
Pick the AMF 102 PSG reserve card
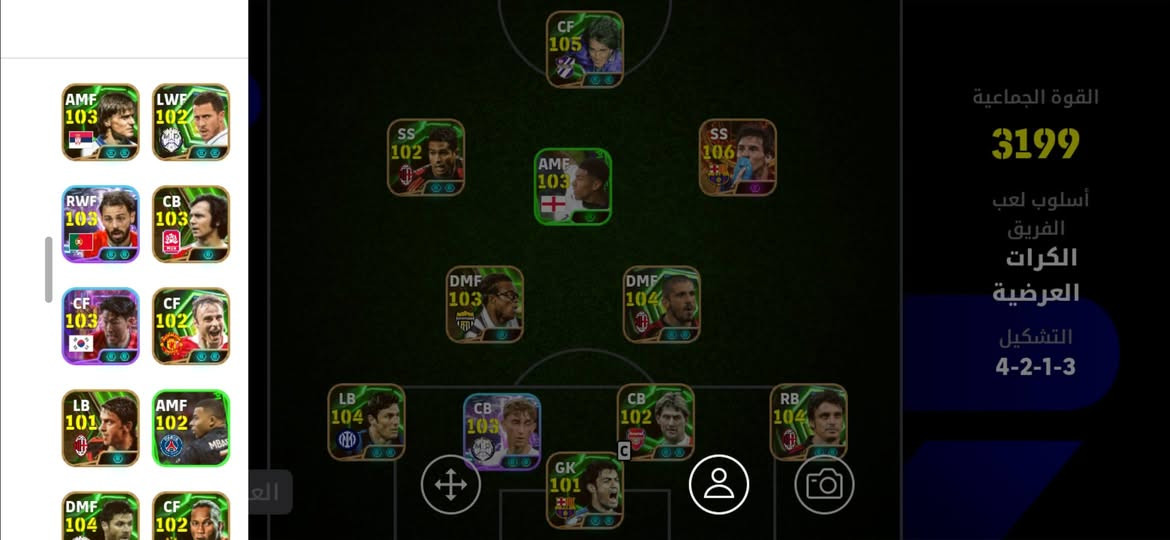[191, 428]
